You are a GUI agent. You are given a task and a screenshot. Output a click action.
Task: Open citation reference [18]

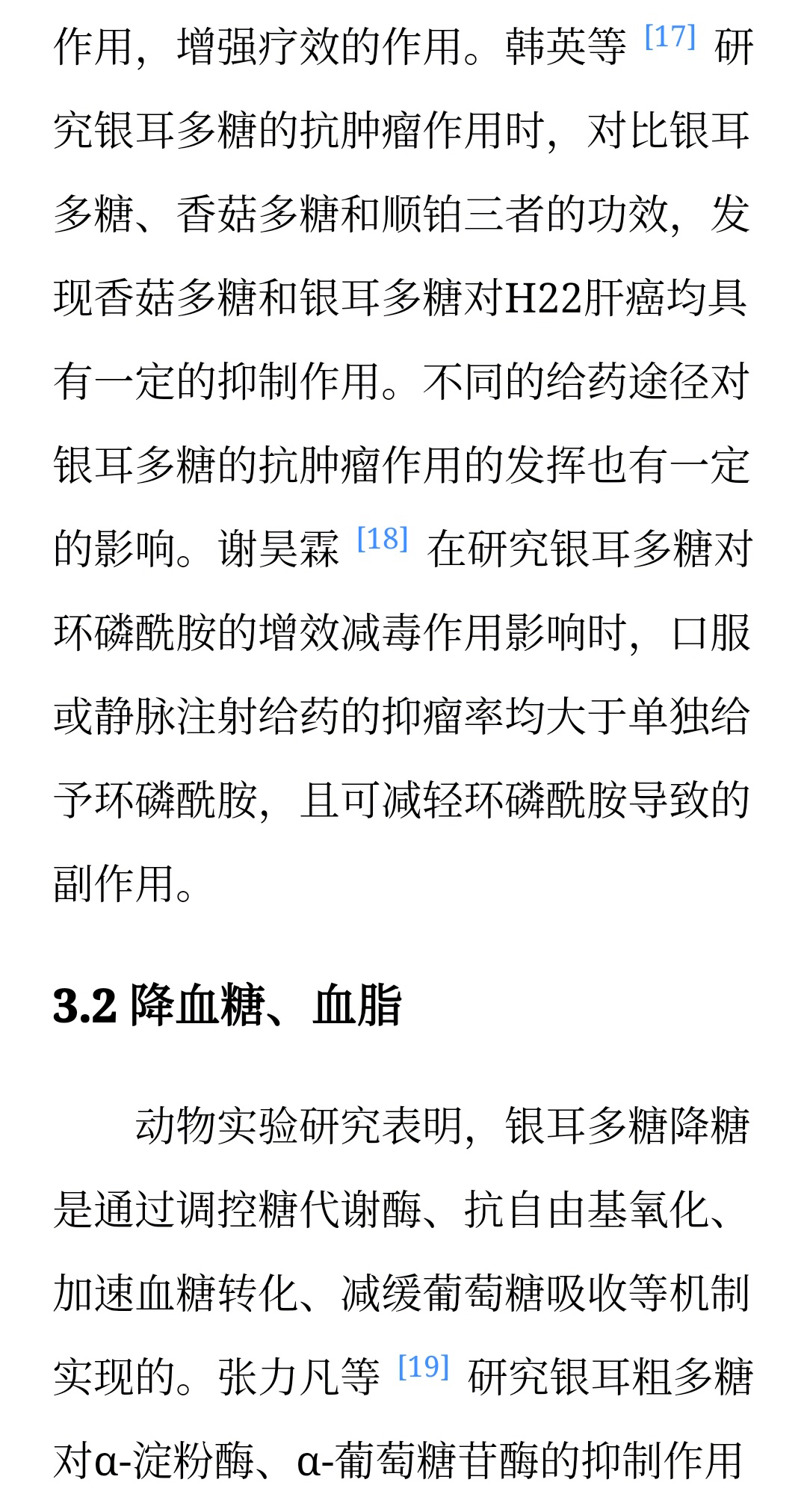[383, 538]
